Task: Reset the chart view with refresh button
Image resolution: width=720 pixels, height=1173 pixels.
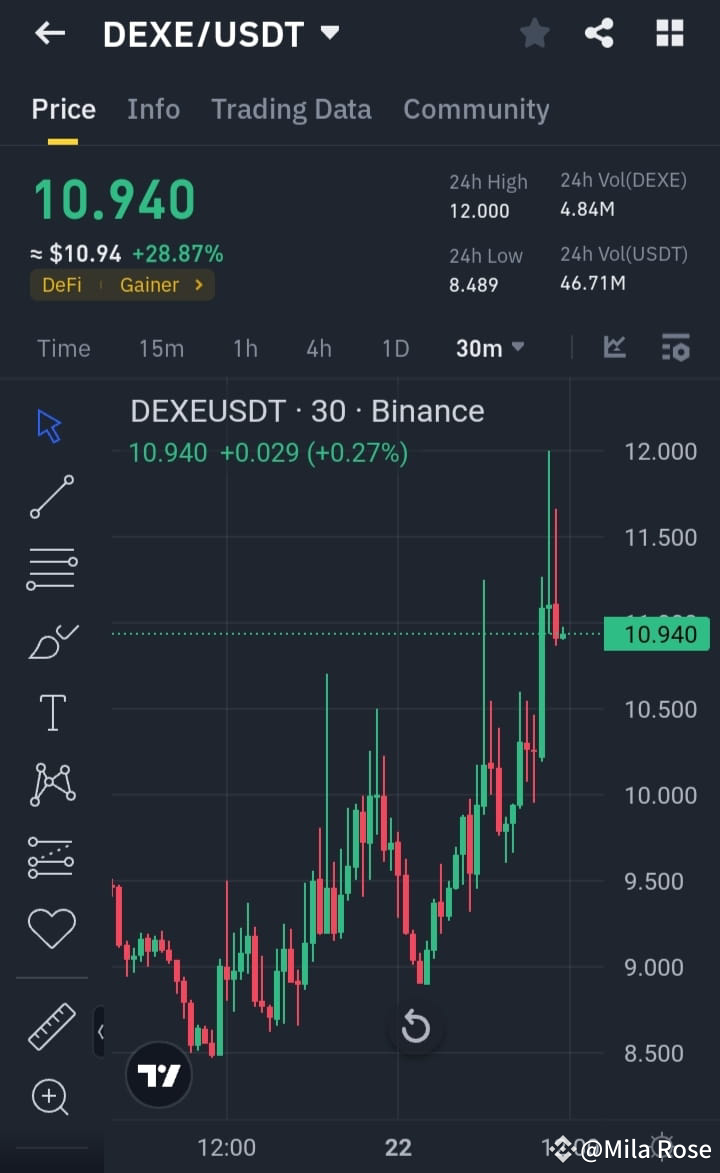Action: 415,1025
